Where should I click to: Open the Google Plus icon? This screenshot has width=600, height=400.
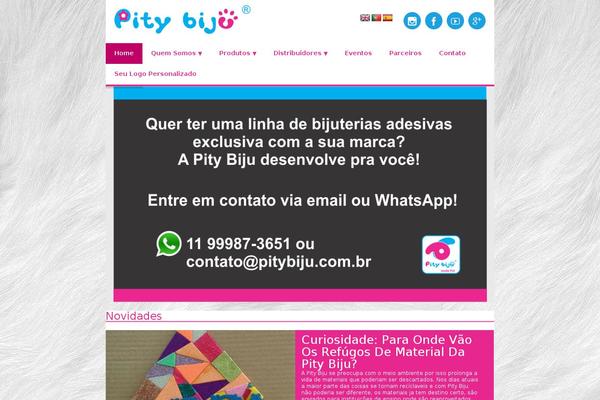[x=477, y=20]
